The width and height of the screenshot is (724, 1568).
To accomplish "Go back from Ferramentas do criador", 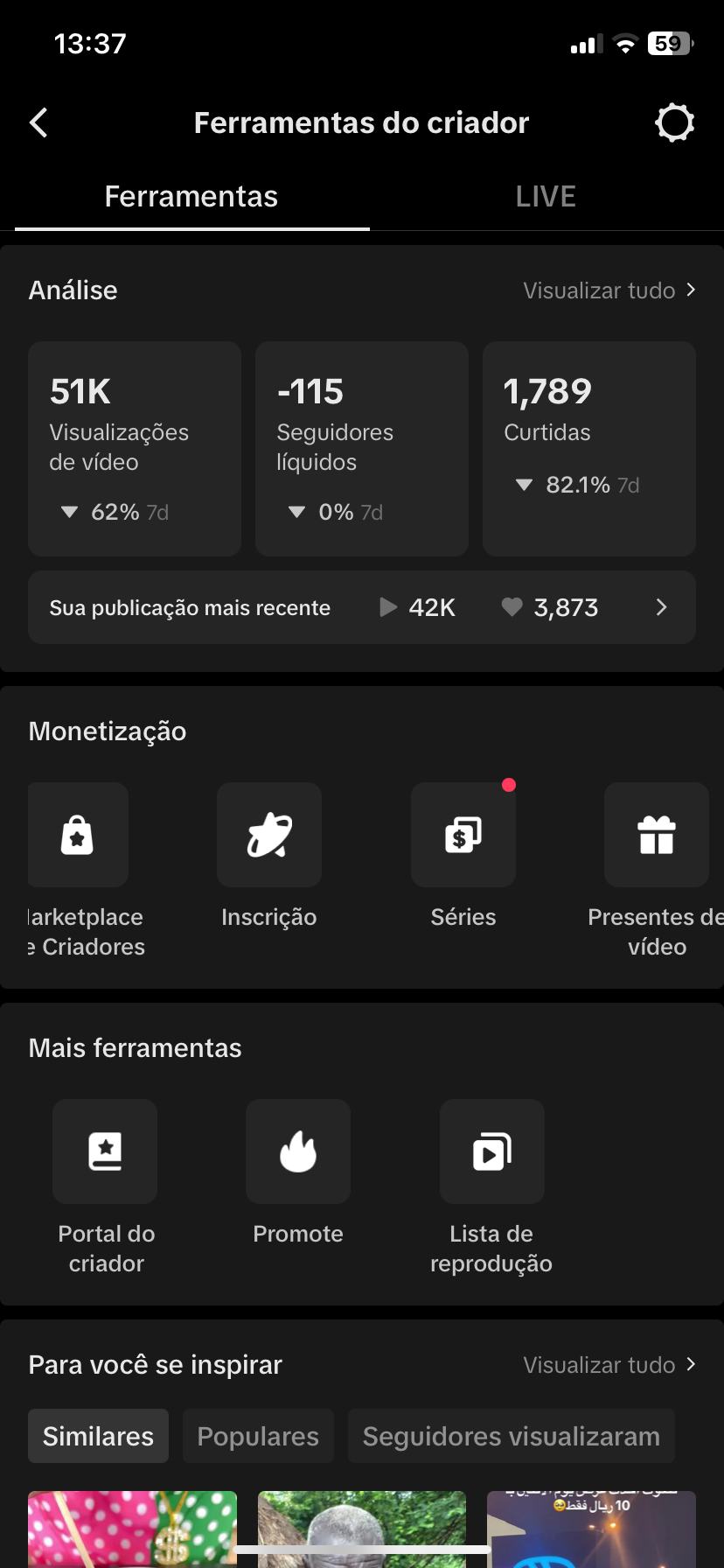I will pyautogui.click(x=38, y=123).
